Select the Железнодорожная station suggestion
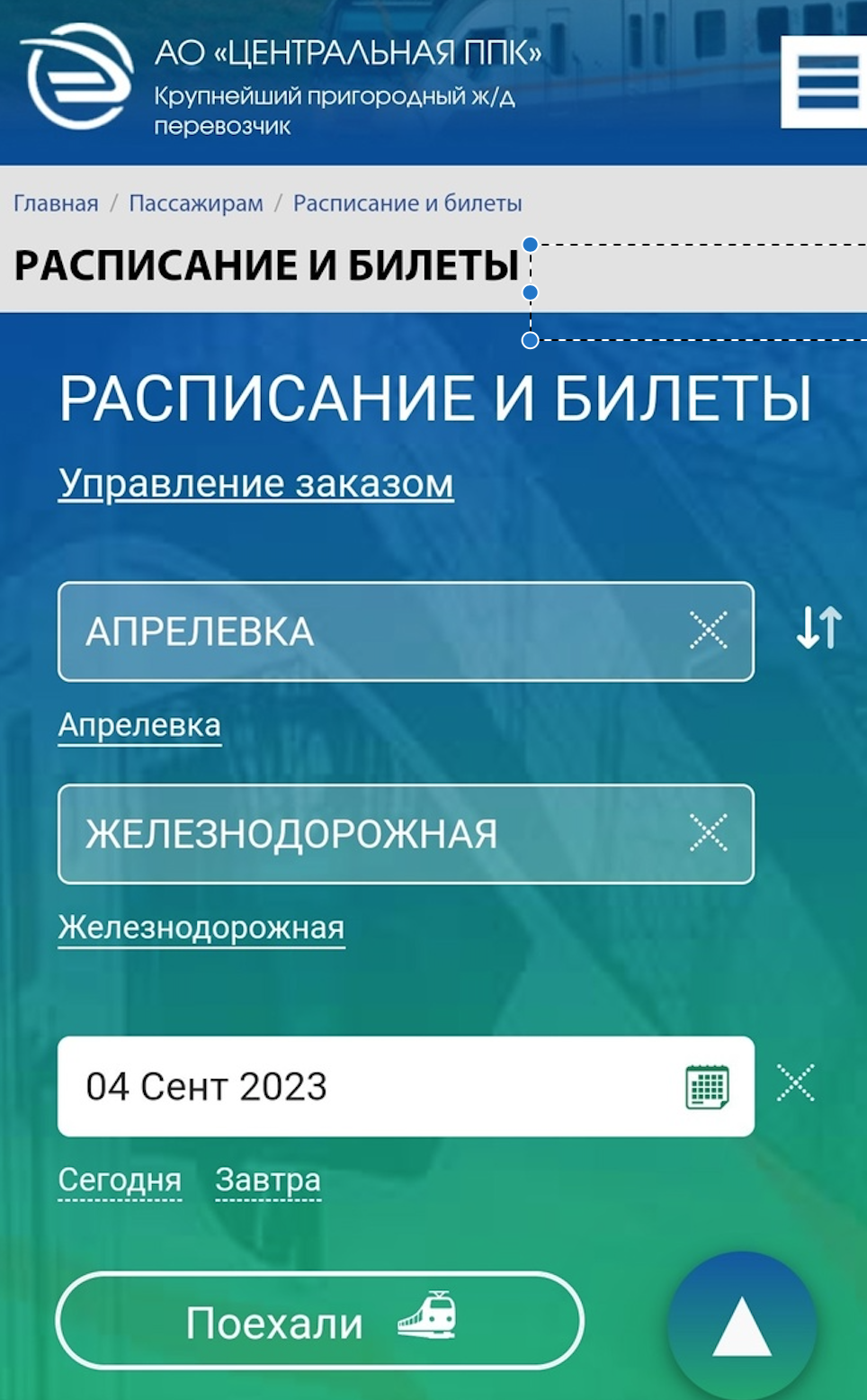The image size is (867, 1400). coord(201,928)
